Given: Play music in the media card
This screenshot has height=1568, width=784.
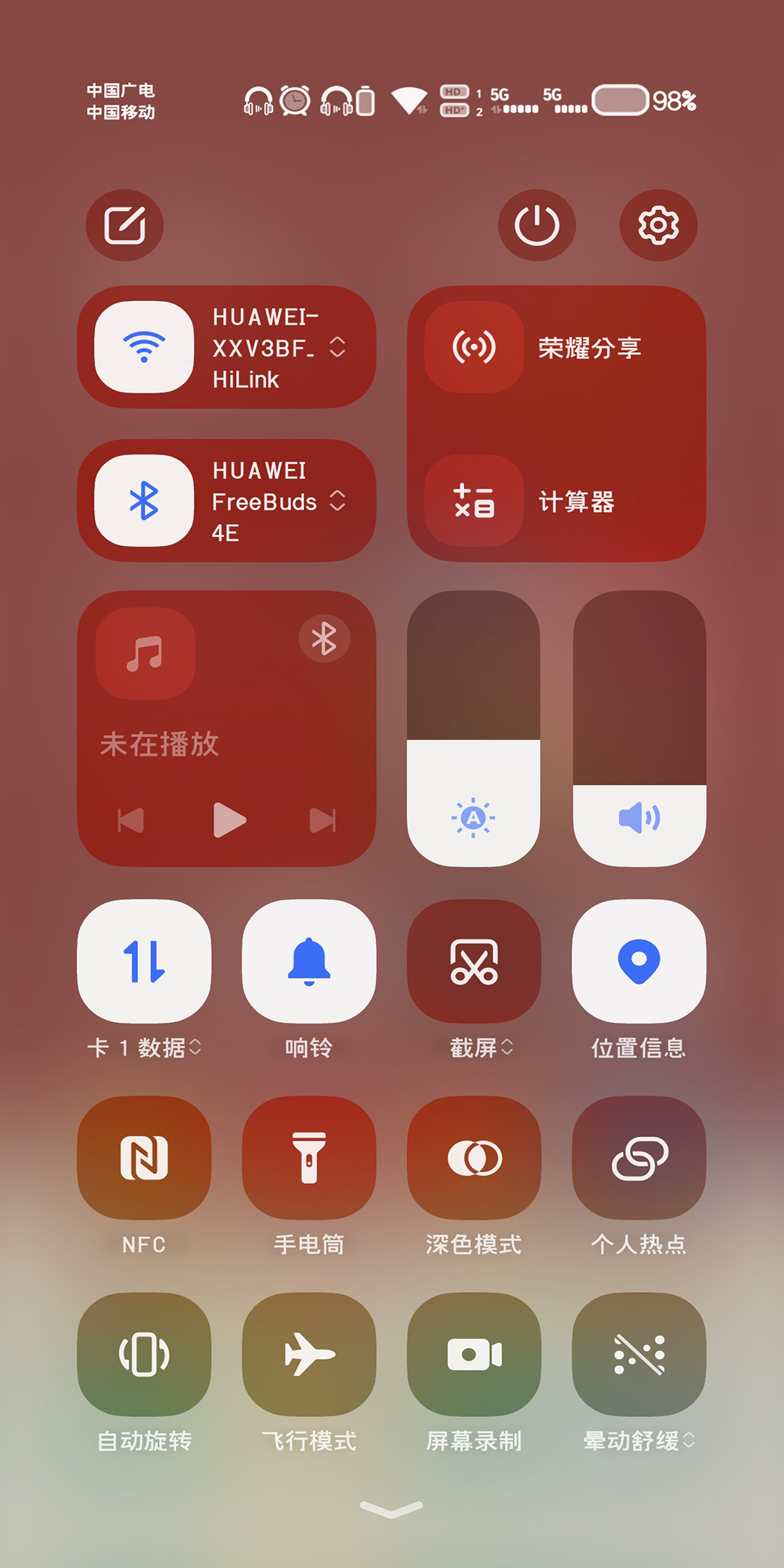Looking at the screenshot, I should pyautogui.click(x=229, y=820).
